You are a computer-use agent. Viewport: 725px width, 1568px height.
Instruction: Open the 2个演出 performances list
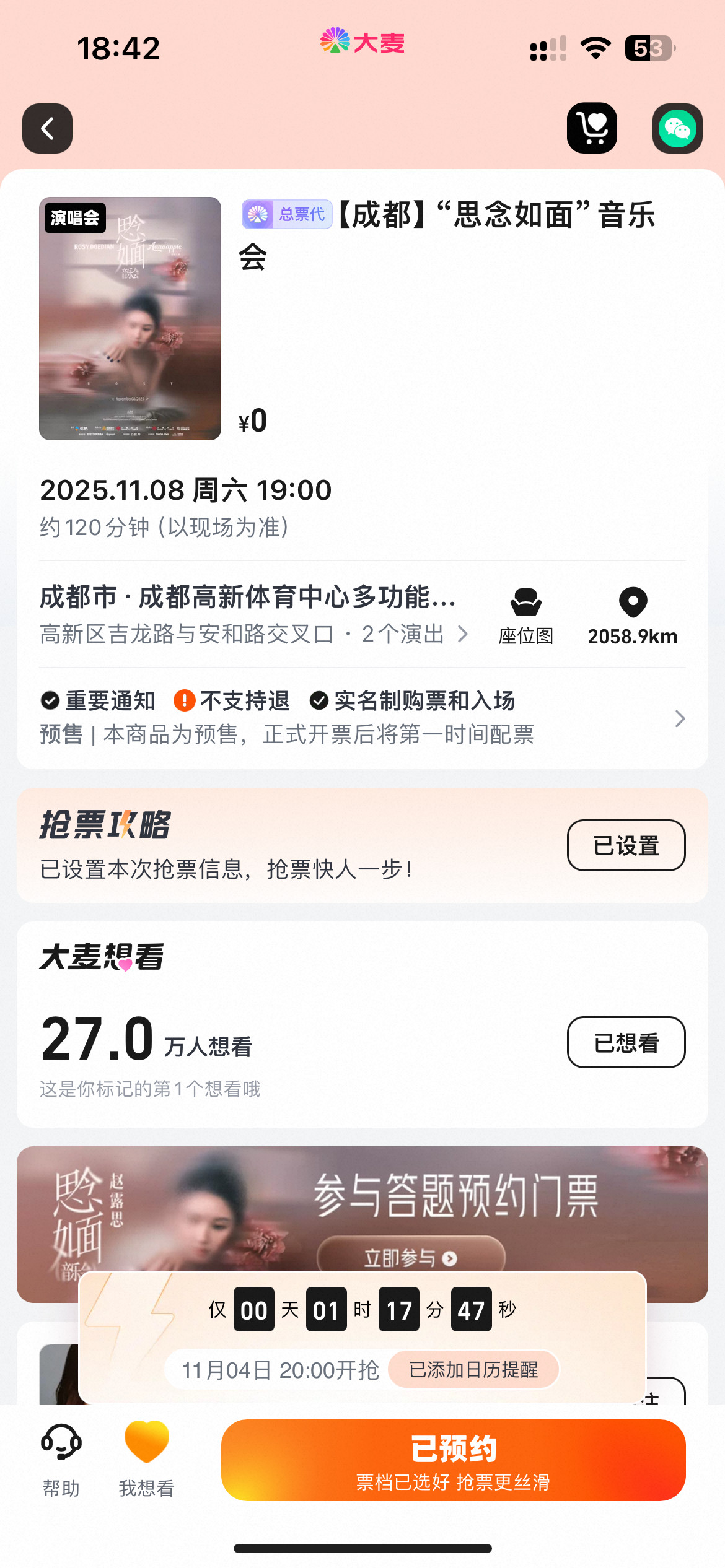point(407,634)
